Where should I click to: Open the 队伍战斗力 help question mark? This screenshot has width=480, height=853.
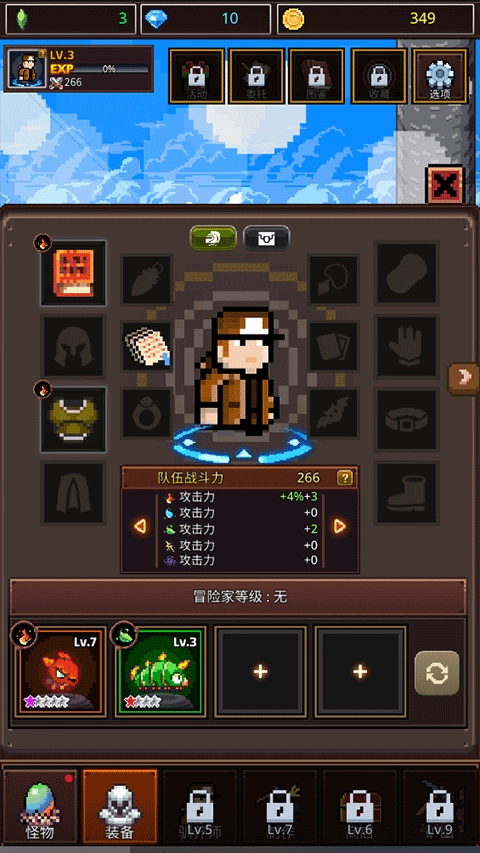coord(344,478)
